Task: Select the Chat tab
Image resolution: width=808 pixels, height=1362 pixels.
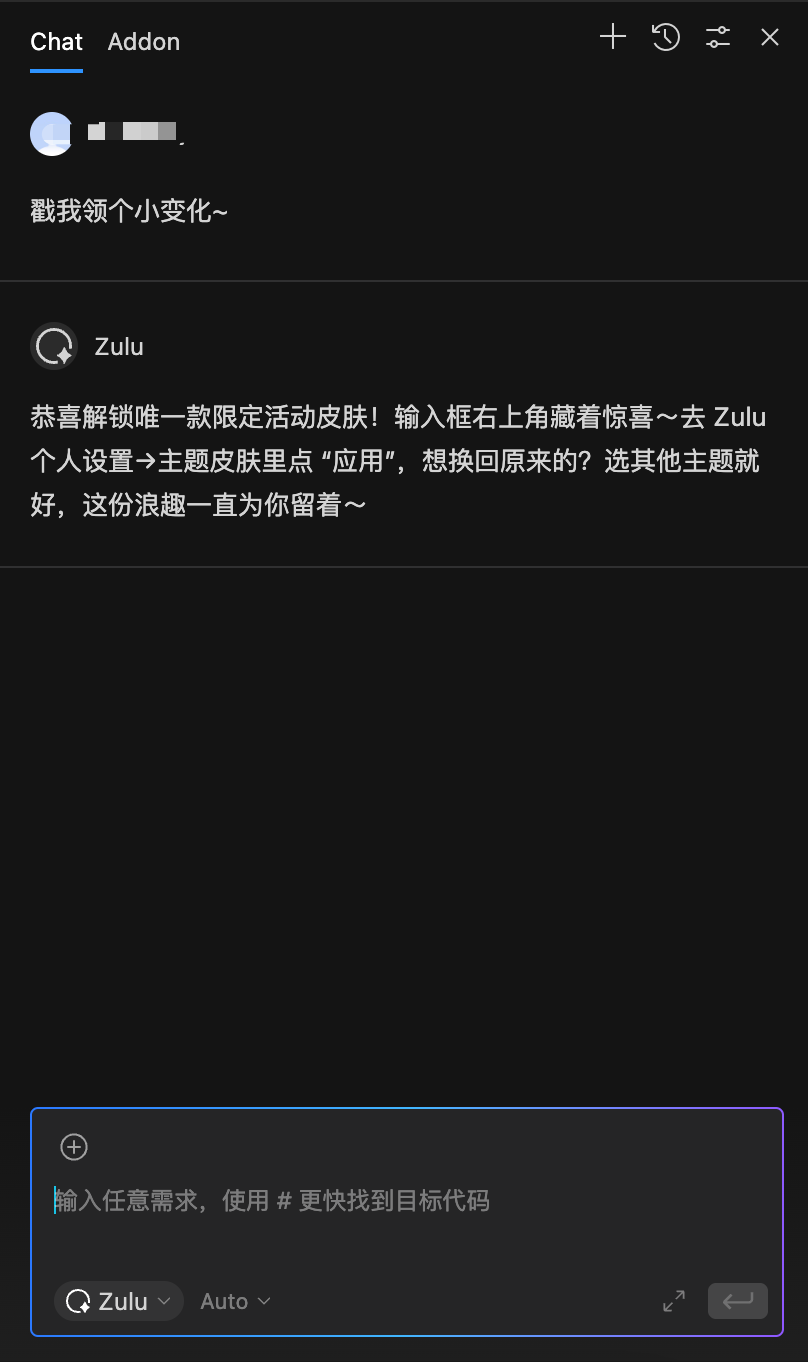Action: click(56, 42)
